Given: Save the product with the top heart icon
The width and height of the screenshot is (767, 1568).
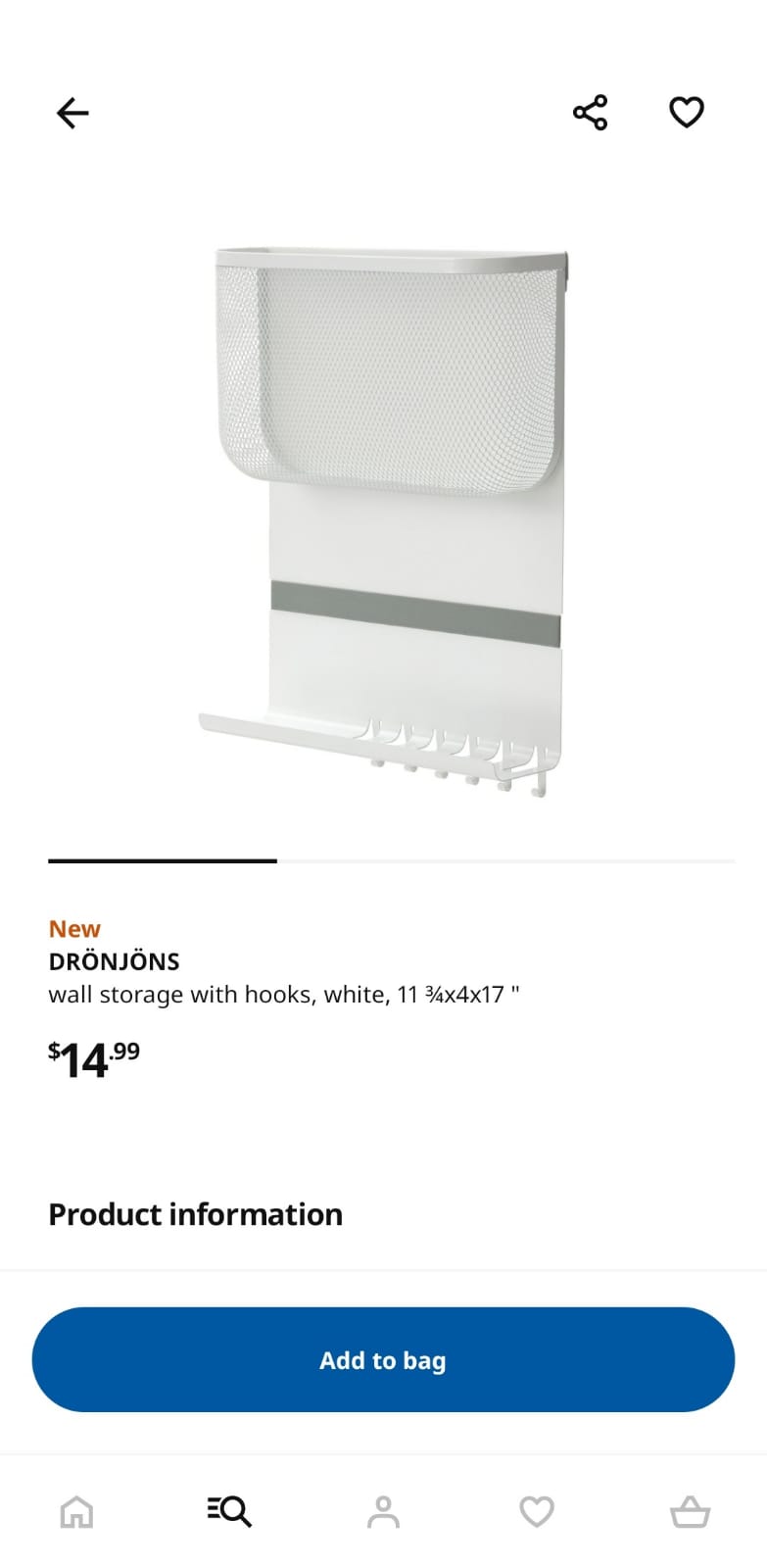Looking at the screenshot, I should coord(687,113).
